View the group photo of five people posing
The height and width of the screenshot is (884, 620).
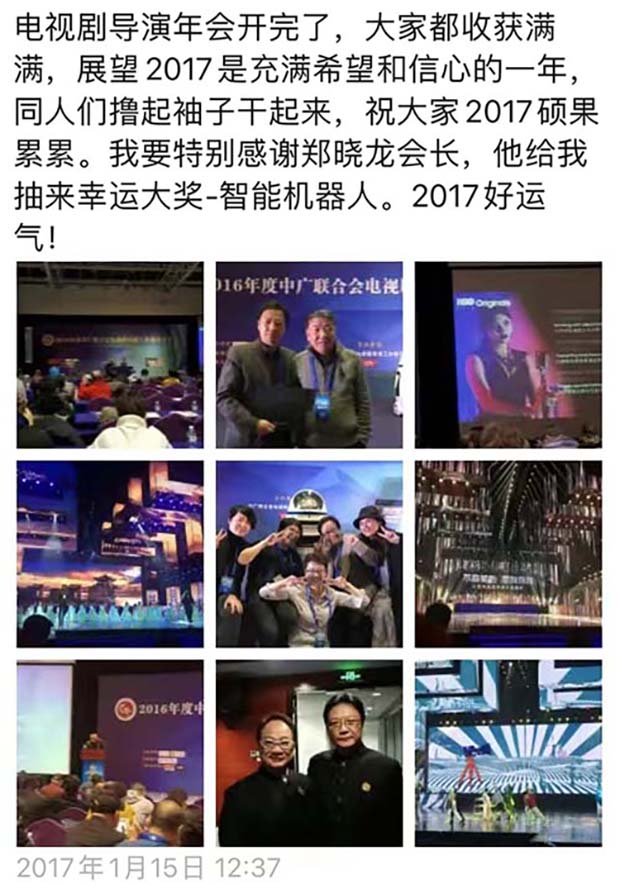[x=309, y=554]
